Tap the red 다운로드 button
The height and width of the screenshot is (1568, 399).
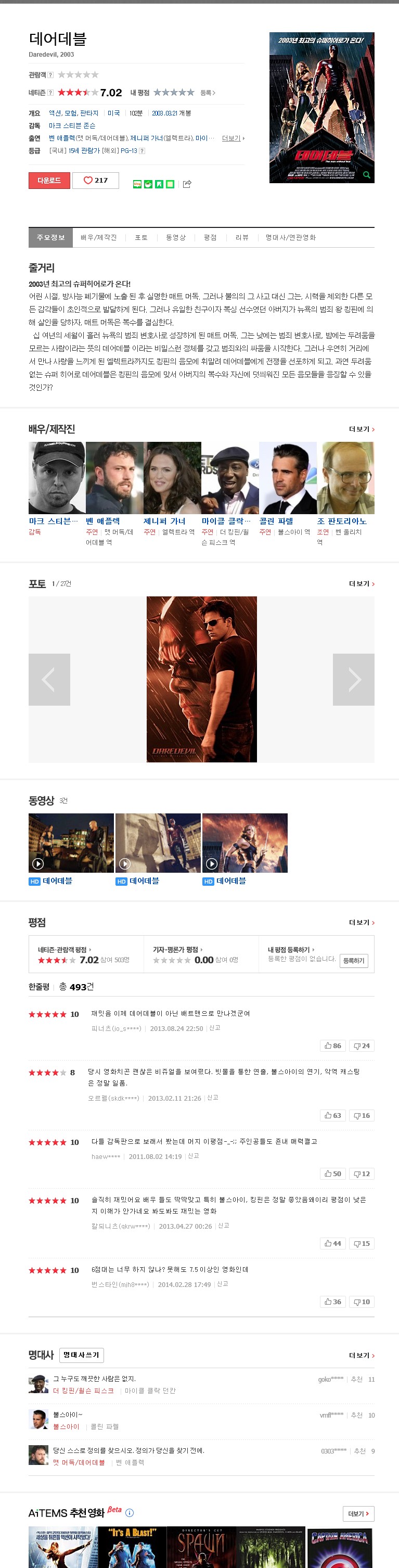click(49, 180)
